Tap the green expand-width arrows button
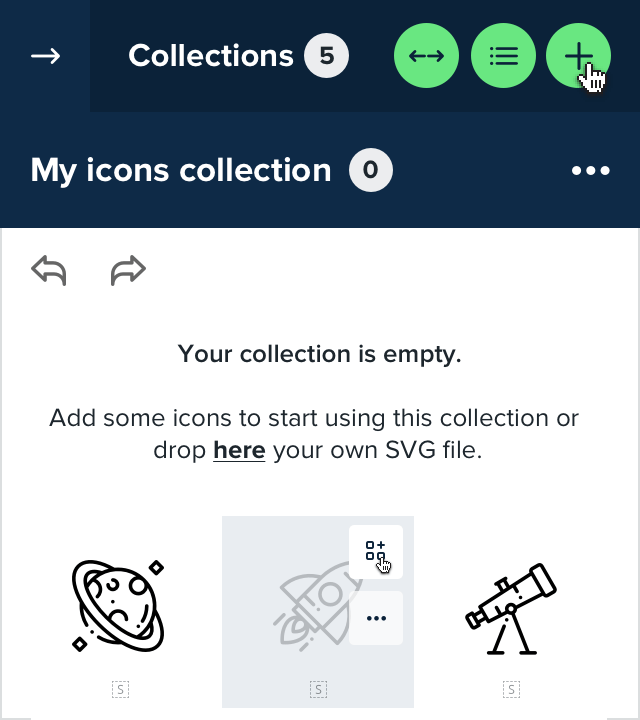This screenshot has width=640, height=720. (x=427, y=56)
